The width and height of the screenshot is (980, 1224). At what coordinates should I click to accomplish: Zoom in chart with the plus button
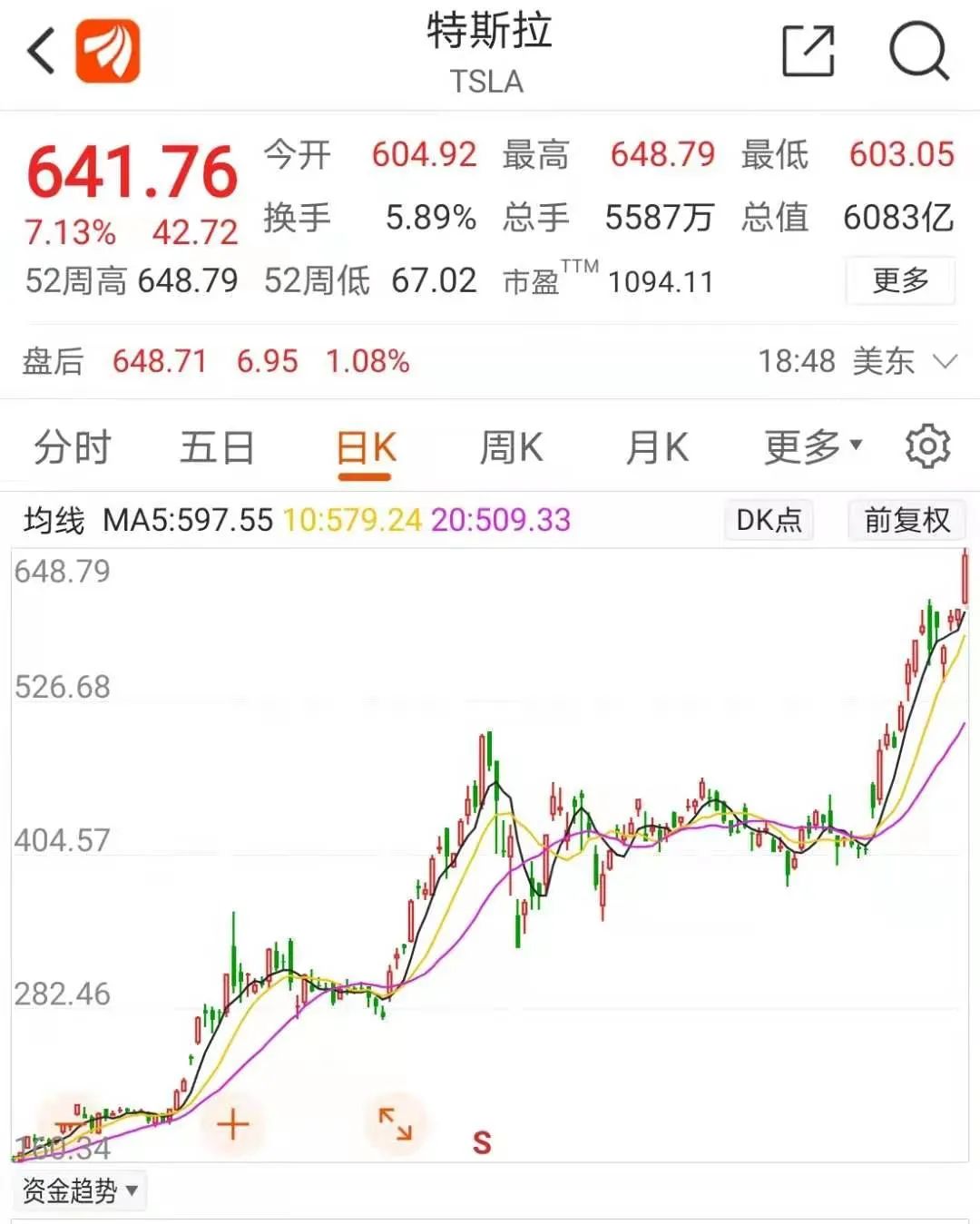[233, 1124]
